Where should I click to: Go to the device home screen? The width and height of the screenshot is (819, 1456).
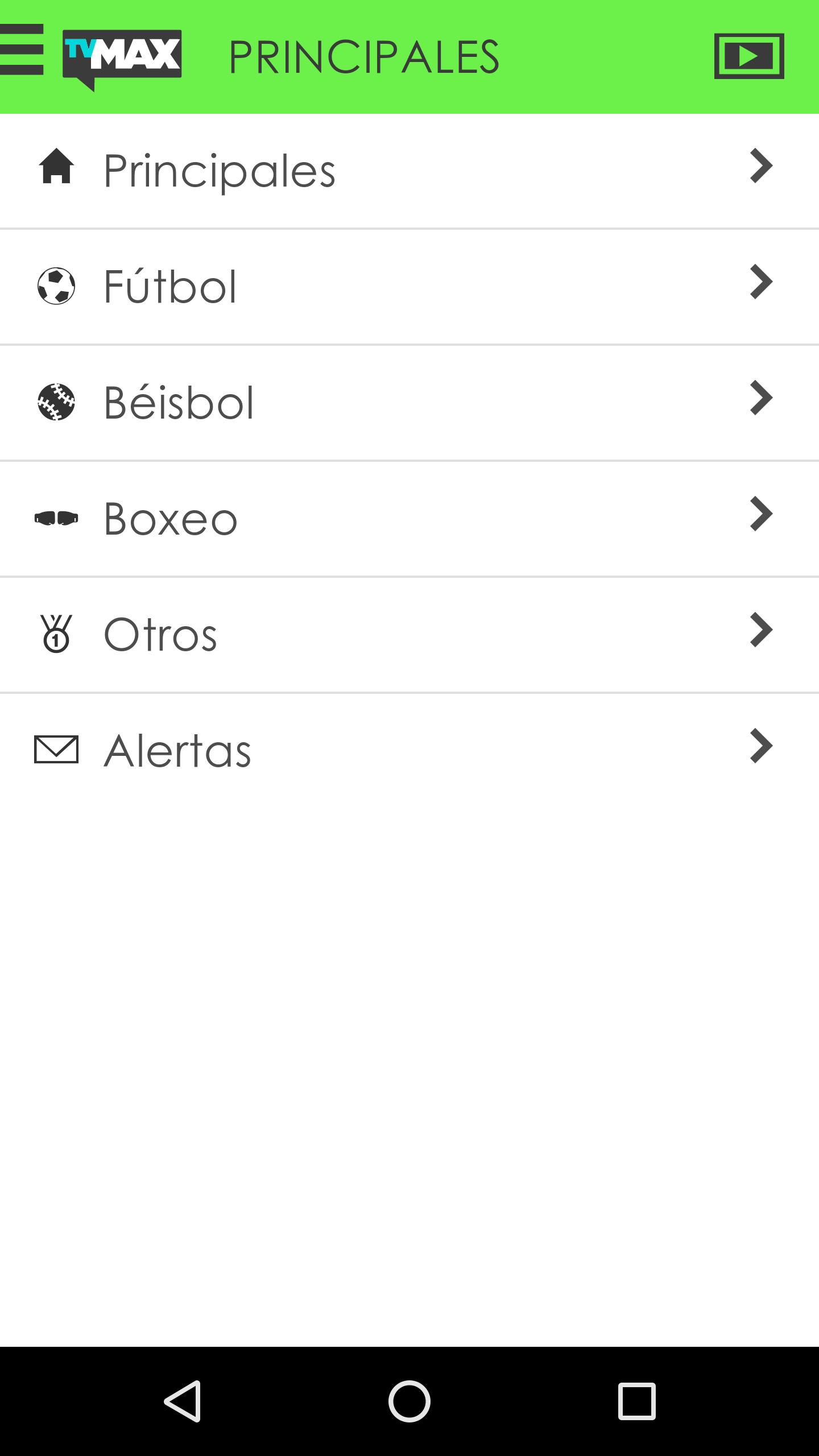[x=409, y=1401]
